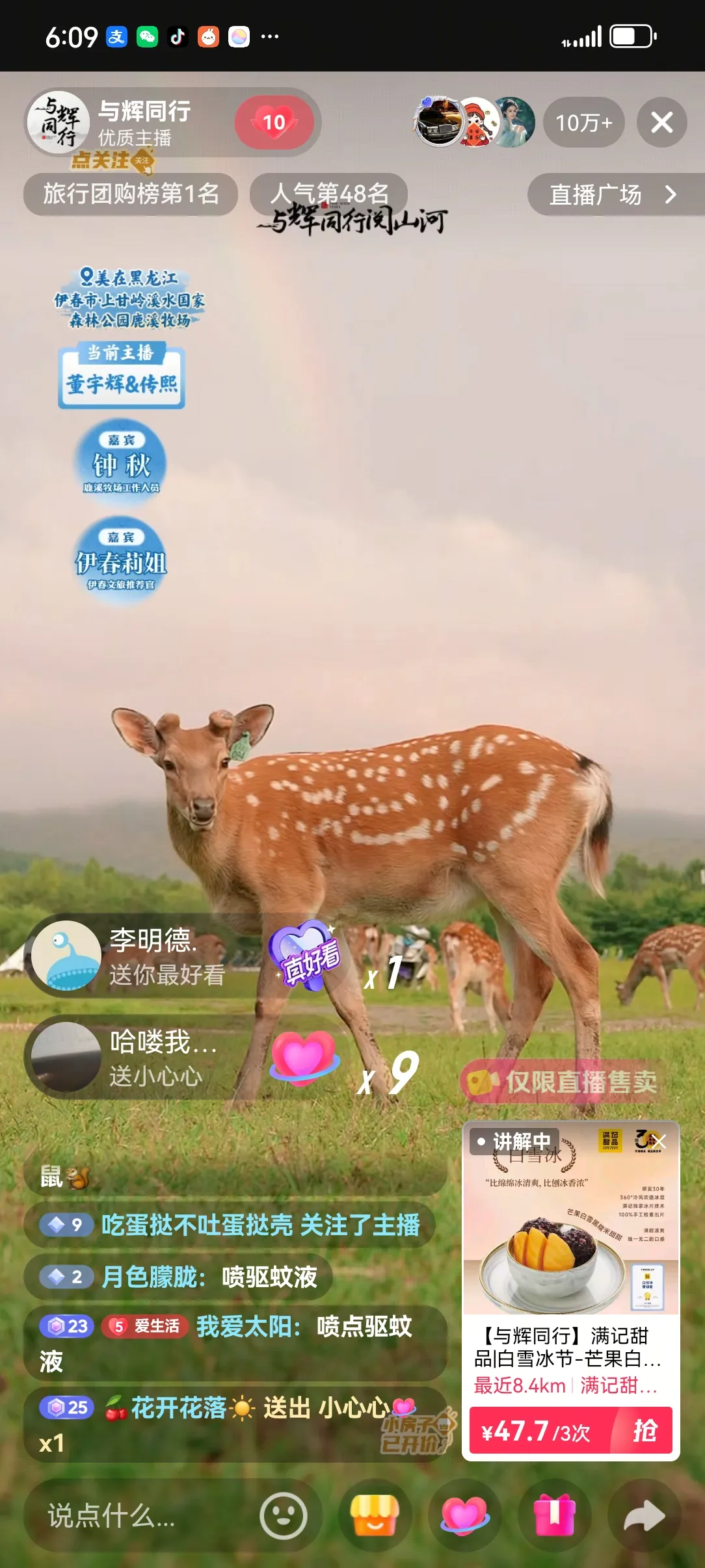Screen dimensions: 705x1568
Task: Open the gift box panel
Action: click(x=554, y=1516)
